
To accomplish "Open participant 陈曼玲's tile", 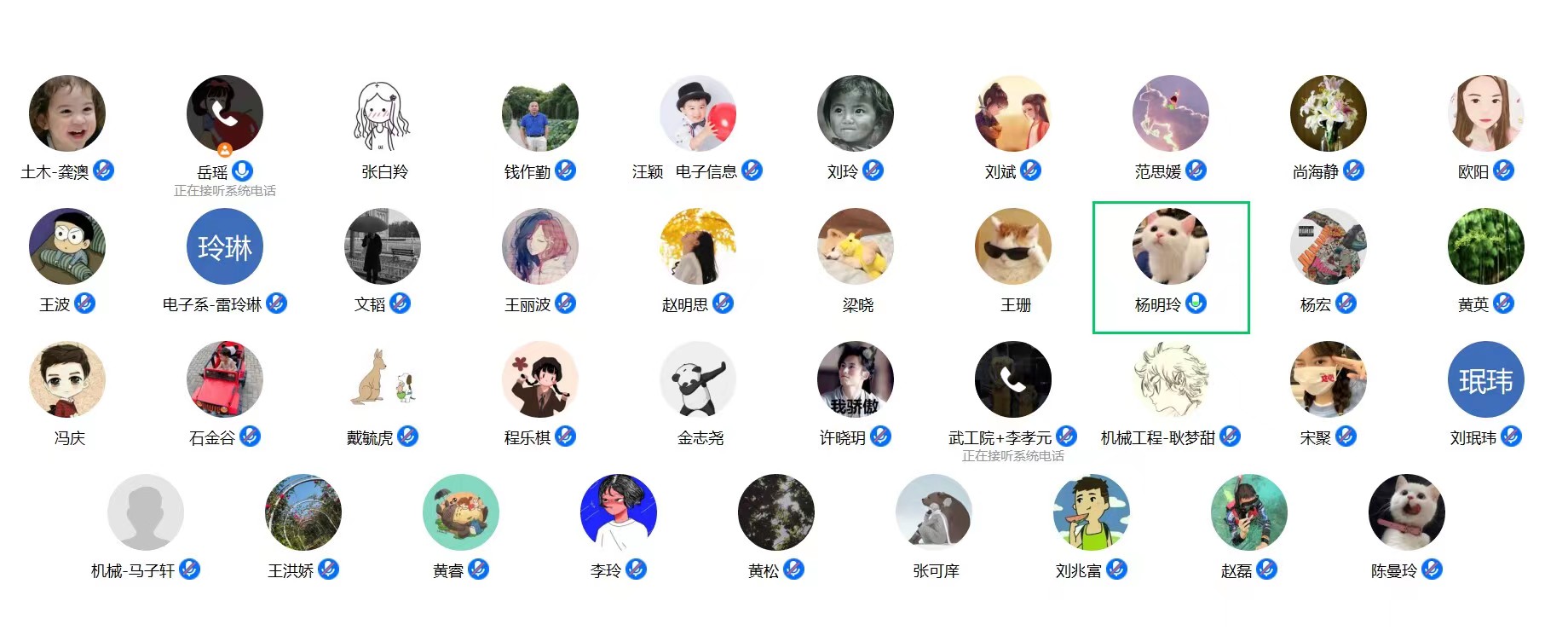I will click(x=1406, y=513).
